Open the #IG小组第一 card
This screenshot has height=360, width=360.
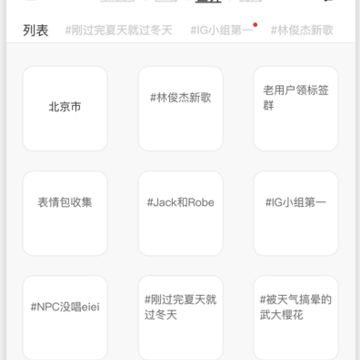tap(296, 213)
